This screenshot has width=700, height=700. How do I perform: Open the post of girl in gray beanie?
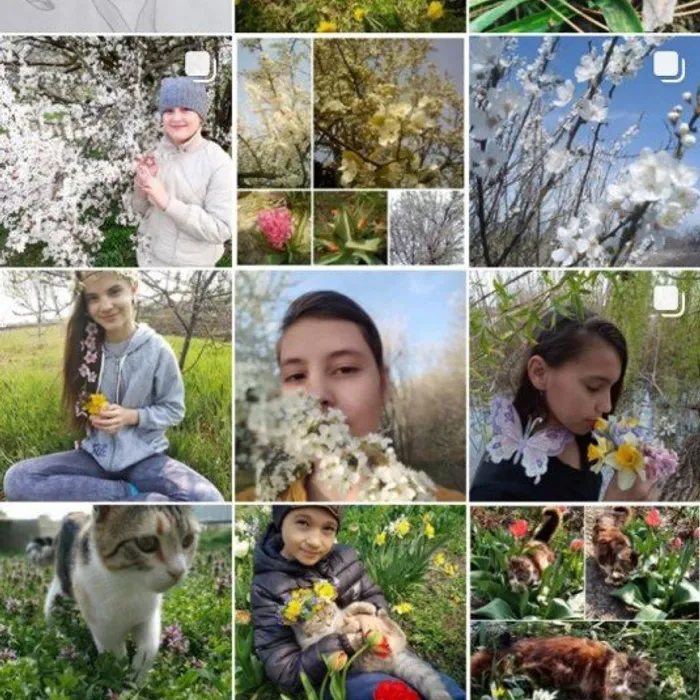[x=116, y=151]
